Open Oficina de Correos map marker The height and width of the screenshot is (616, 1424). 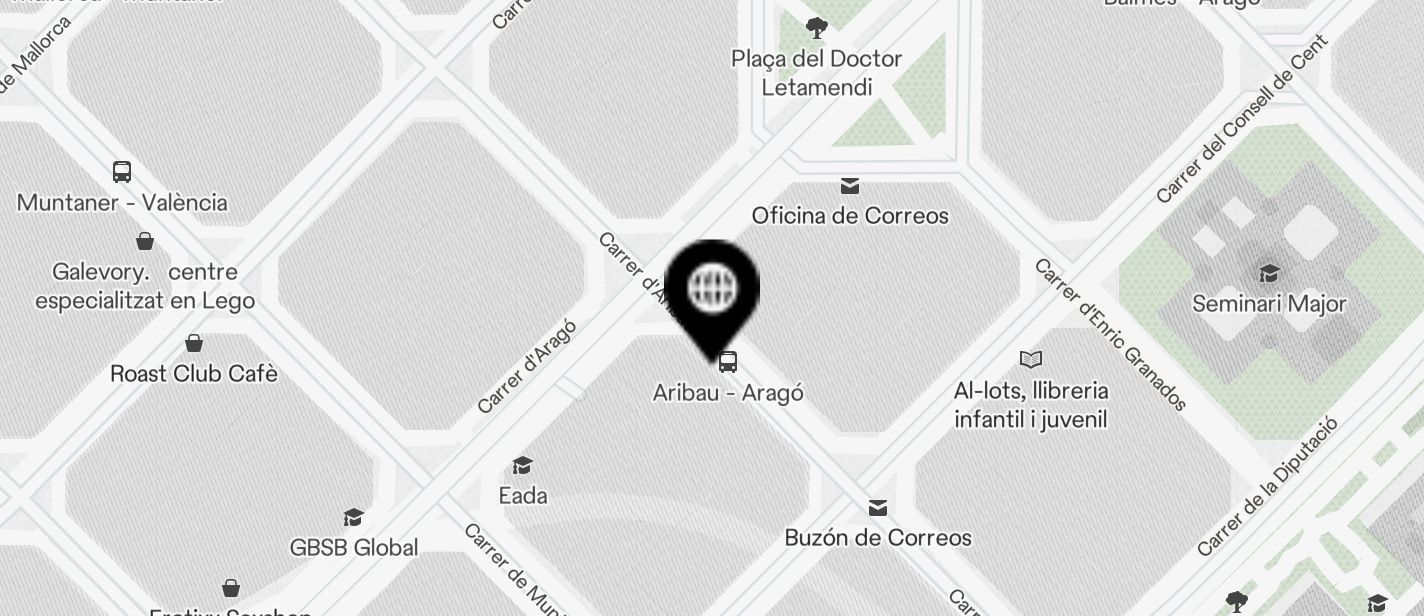(850, 186)
